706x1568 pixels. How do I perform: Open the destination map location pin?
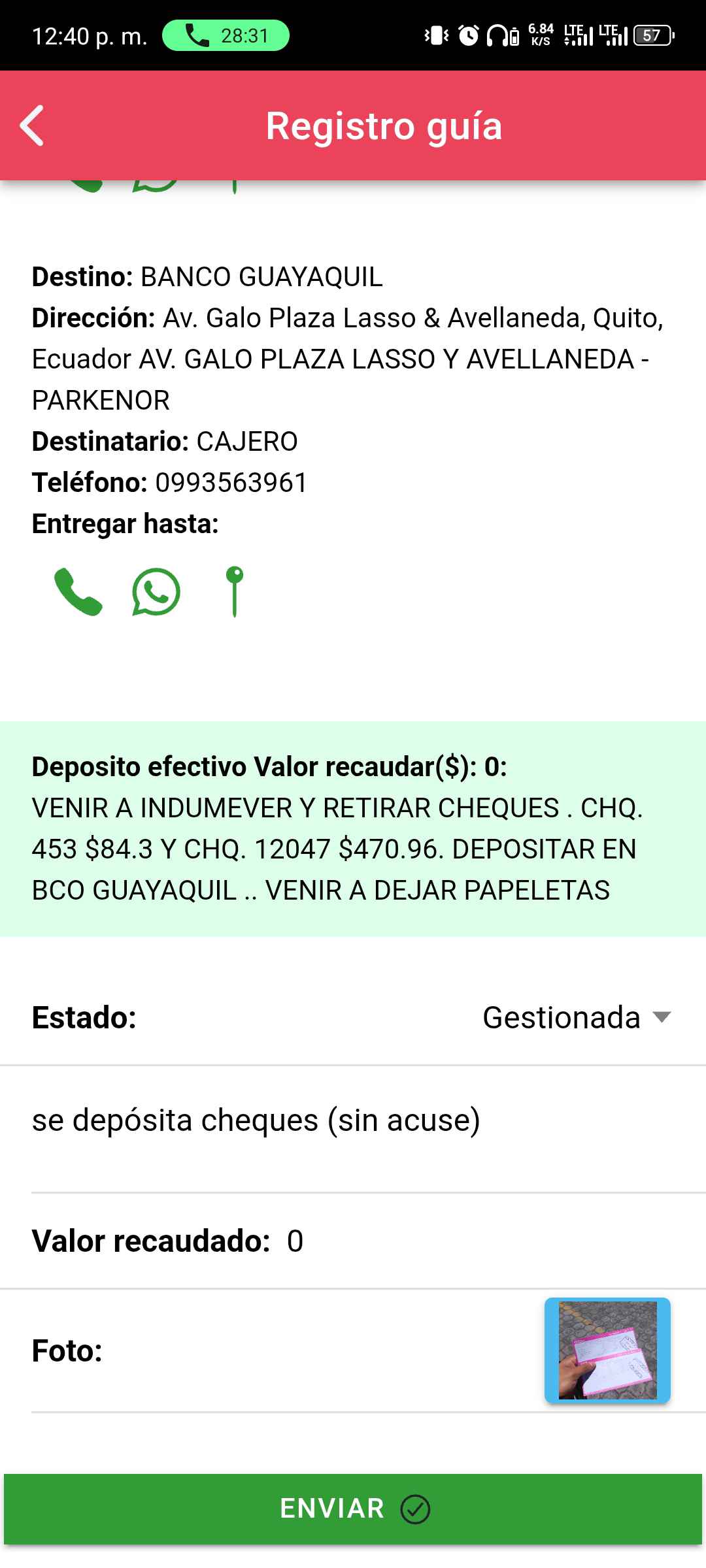[234, 592]
